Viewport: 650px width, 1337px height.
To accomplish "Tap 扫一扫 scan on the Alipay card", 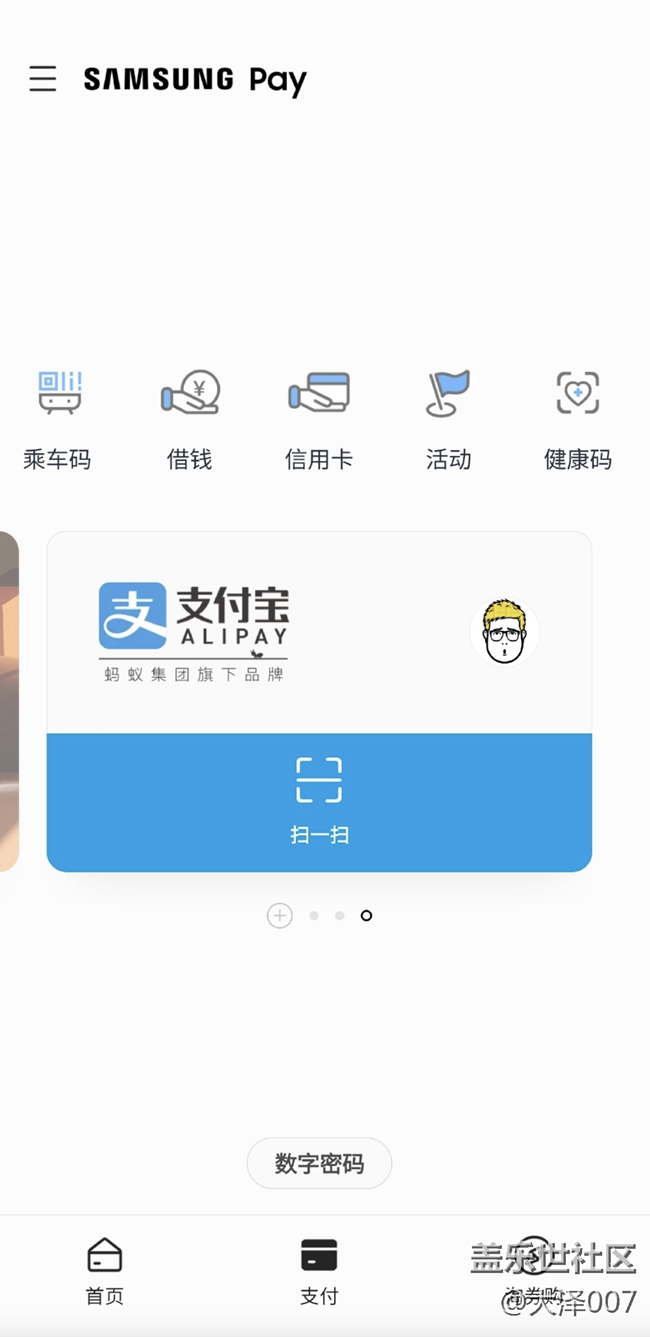I will (x=319, y=802).
